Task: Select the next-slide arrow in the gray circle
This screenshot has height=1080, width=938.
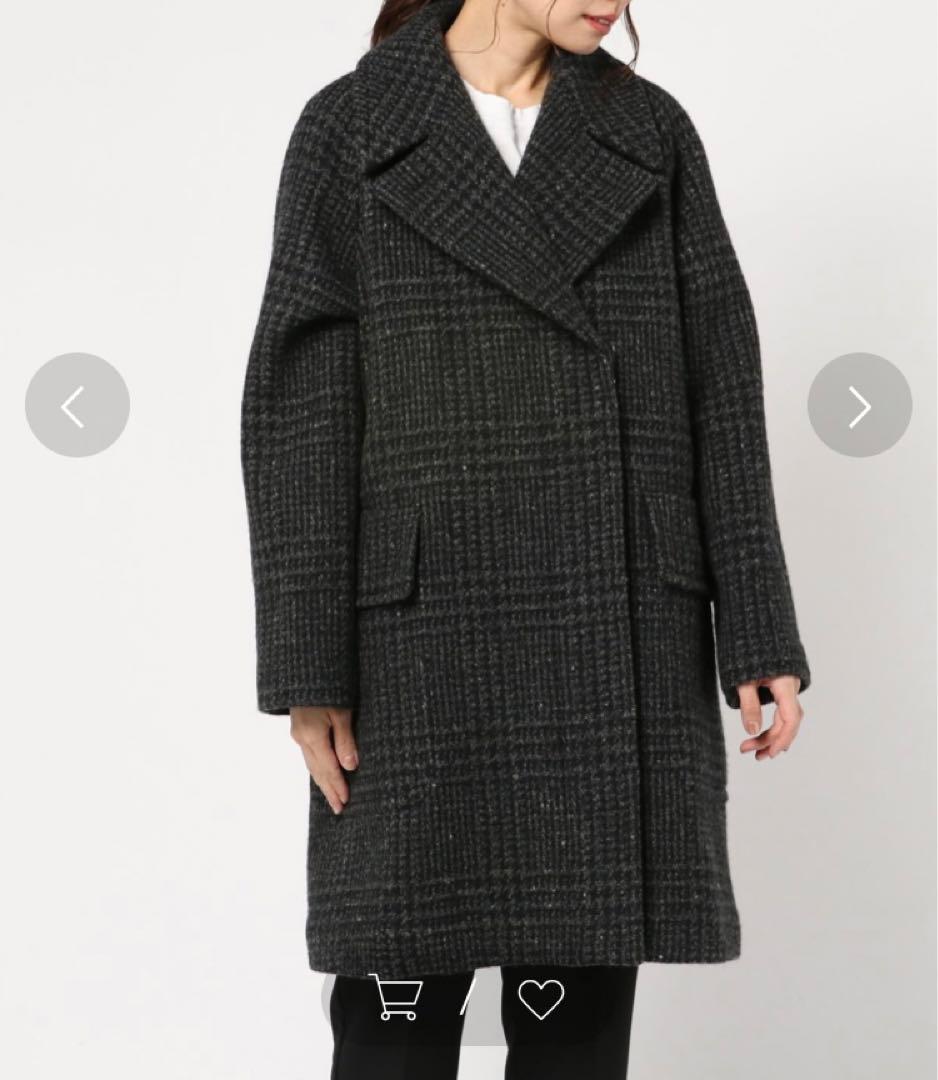Action: tap(859, 406)
